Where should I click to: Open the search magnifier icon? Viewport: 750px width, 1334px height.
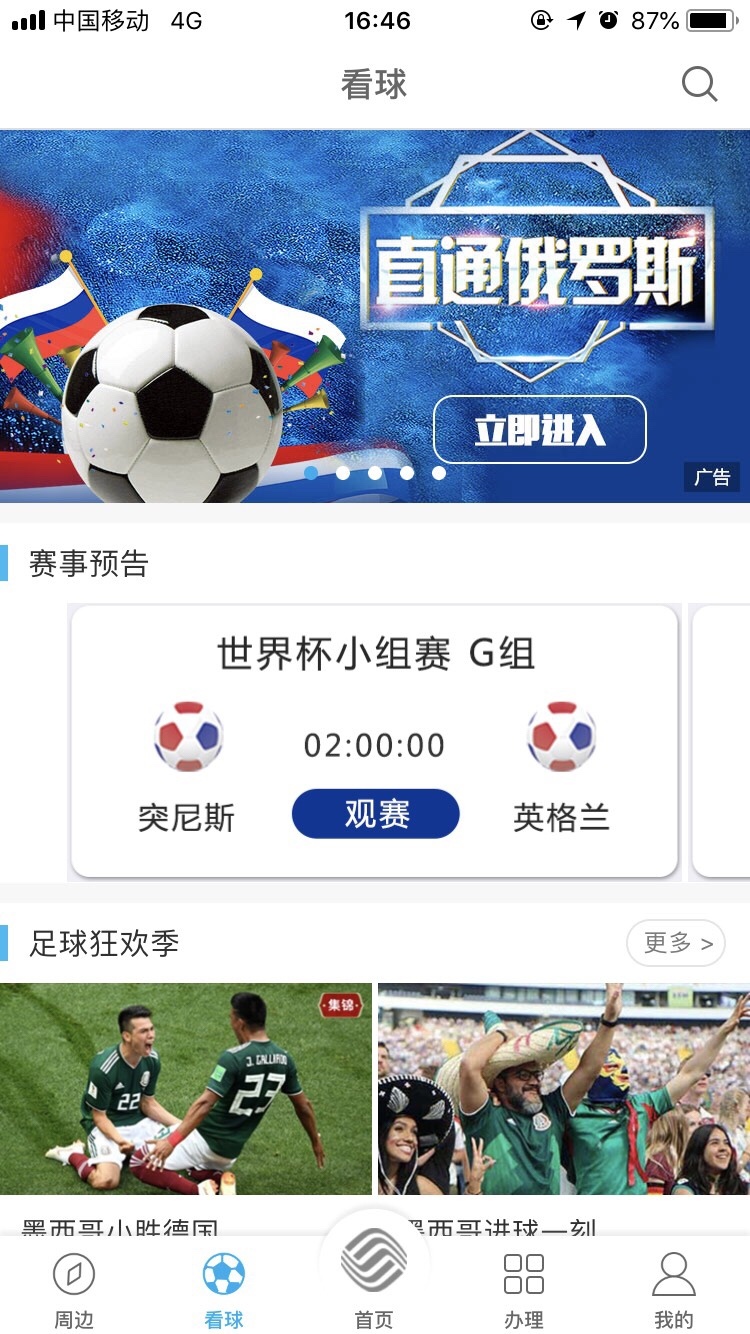click(x=699, y=85)
